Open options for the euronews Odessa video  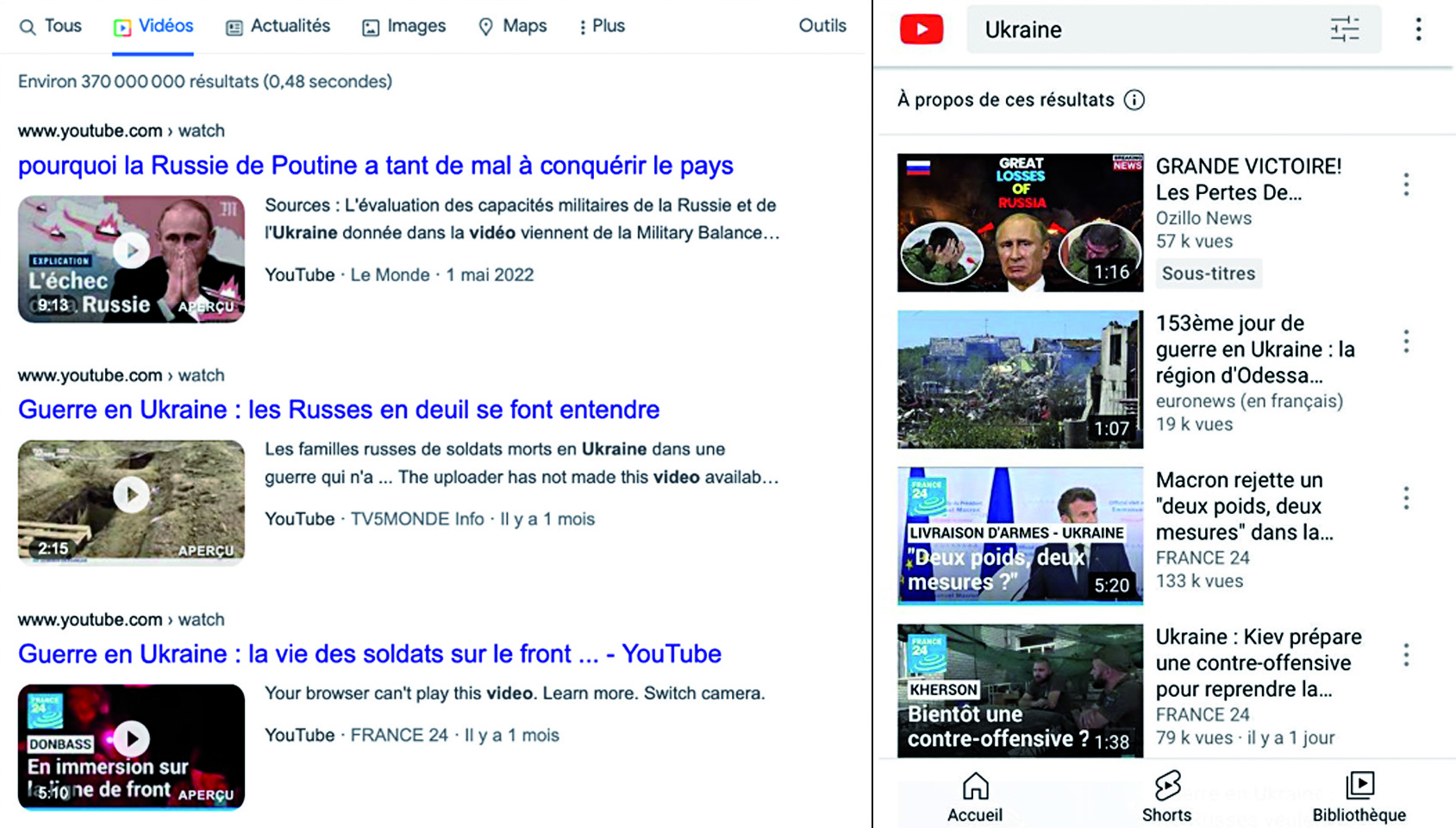coord(1406,342)
